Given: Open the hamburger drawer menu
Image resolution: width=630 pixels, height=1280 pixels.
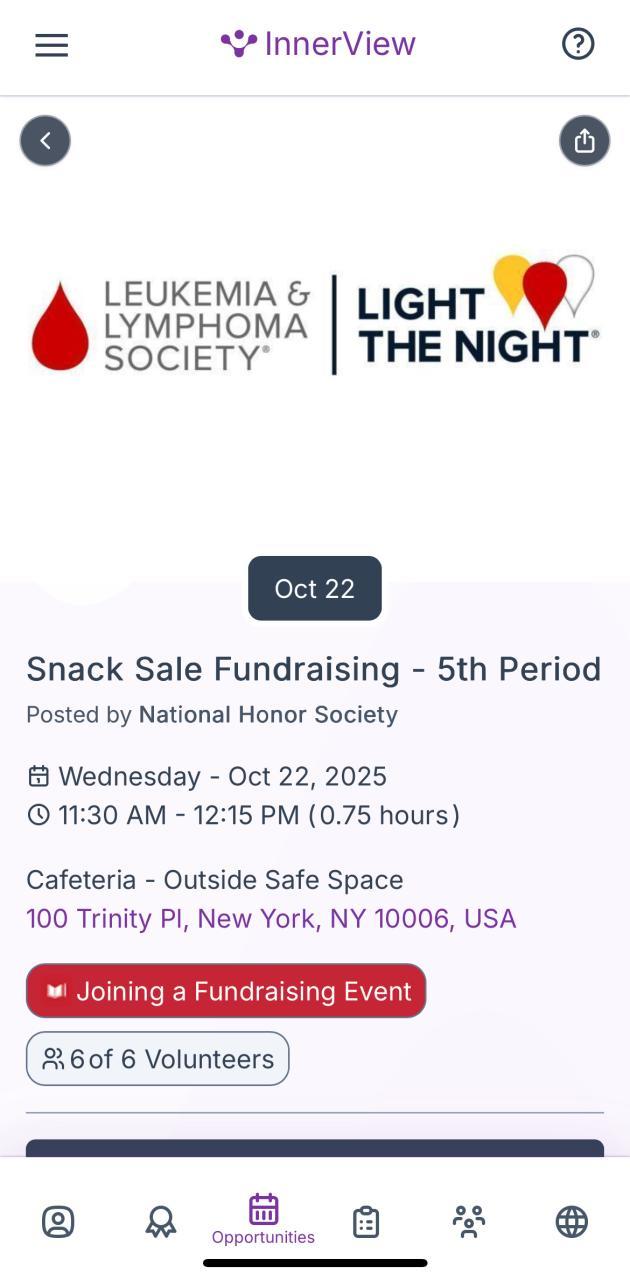Looking at the screenshot, I should [x=51, y=45].
